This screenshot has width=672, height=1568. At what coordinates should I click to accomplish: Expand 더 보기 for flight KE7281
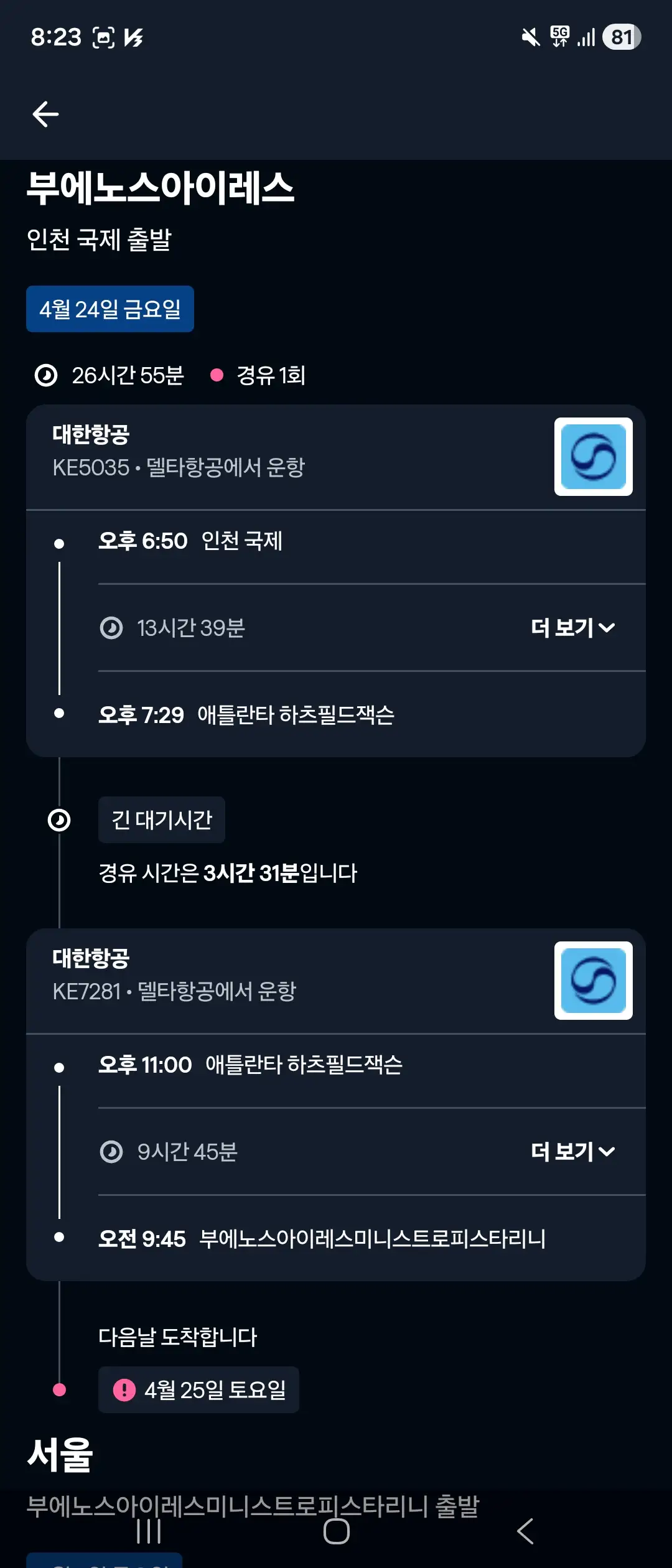[x=572, y=1152]
